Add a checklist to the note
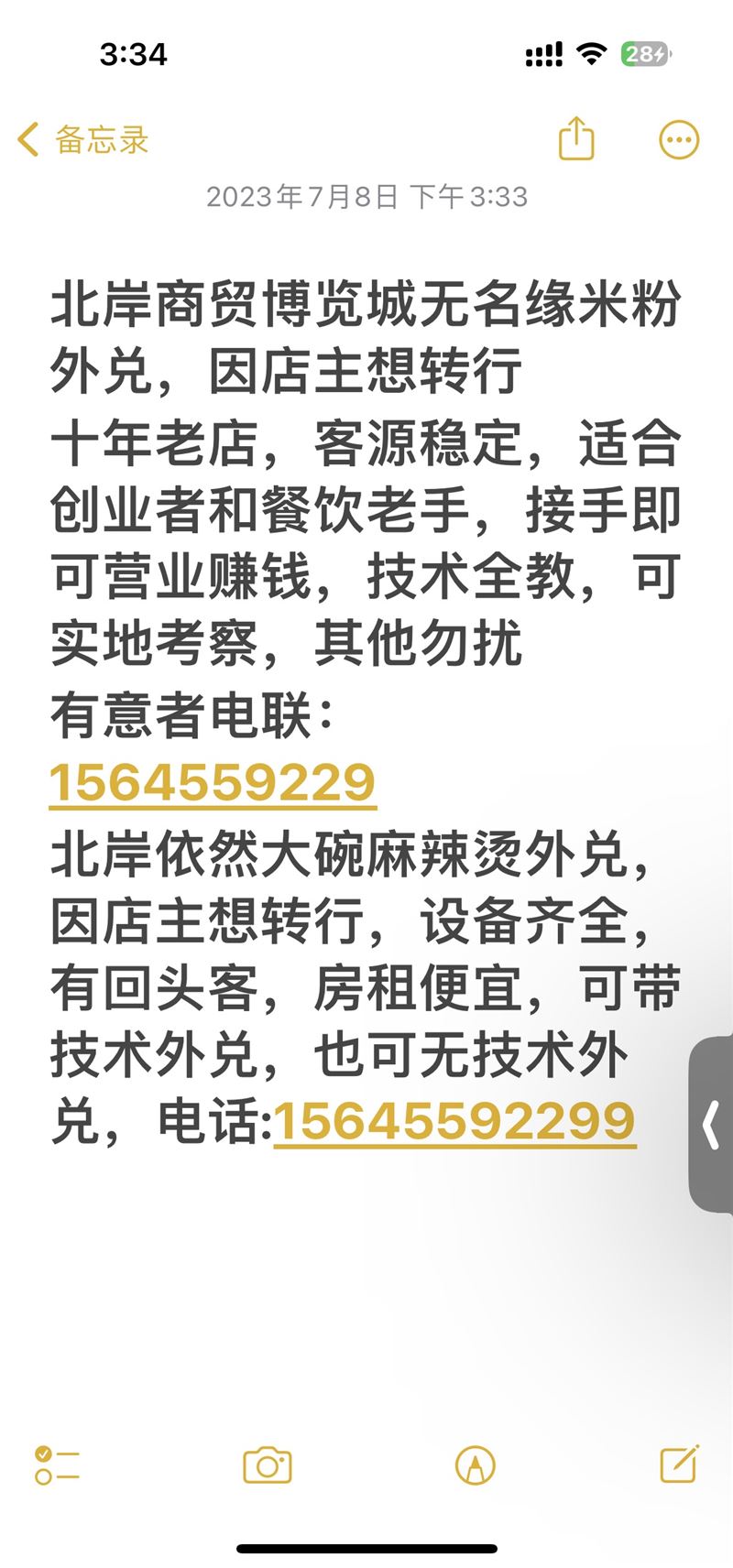 click(57, 1465)
